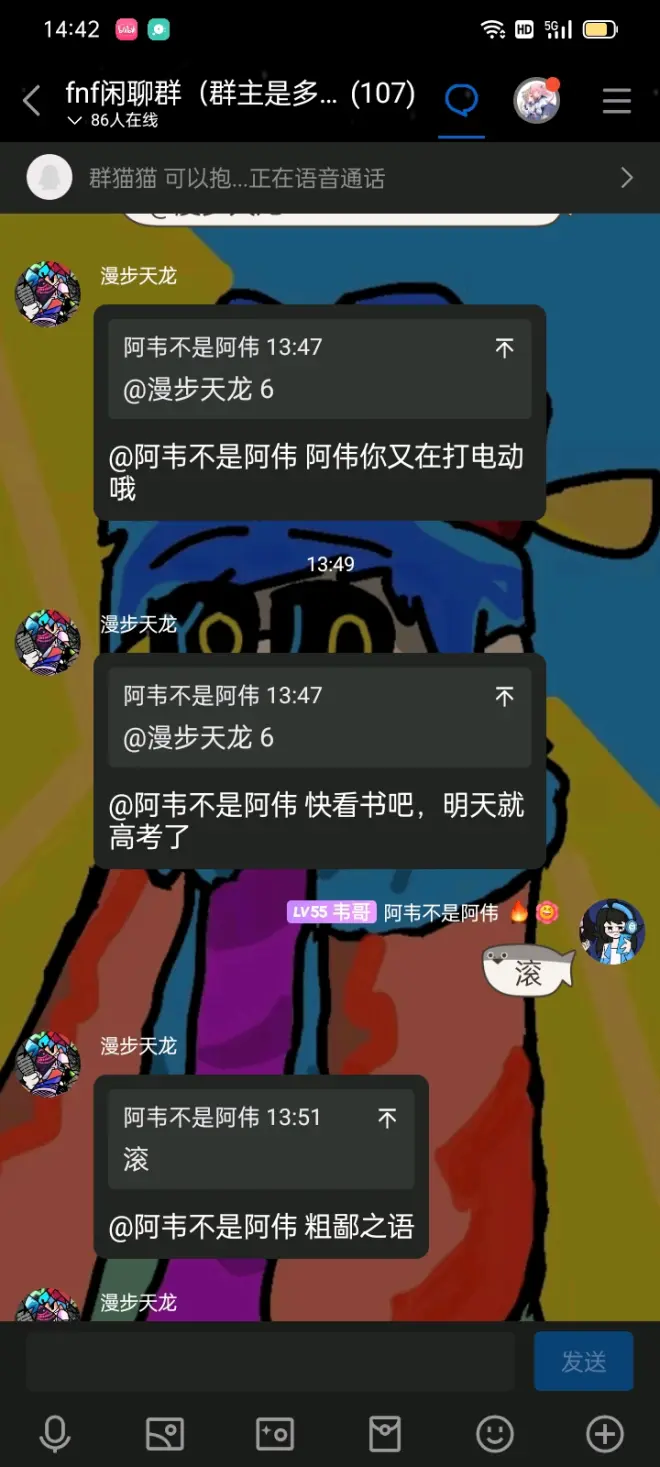Open the plus menu for more options
The image size is (660, 1467).
[604, 1434]
